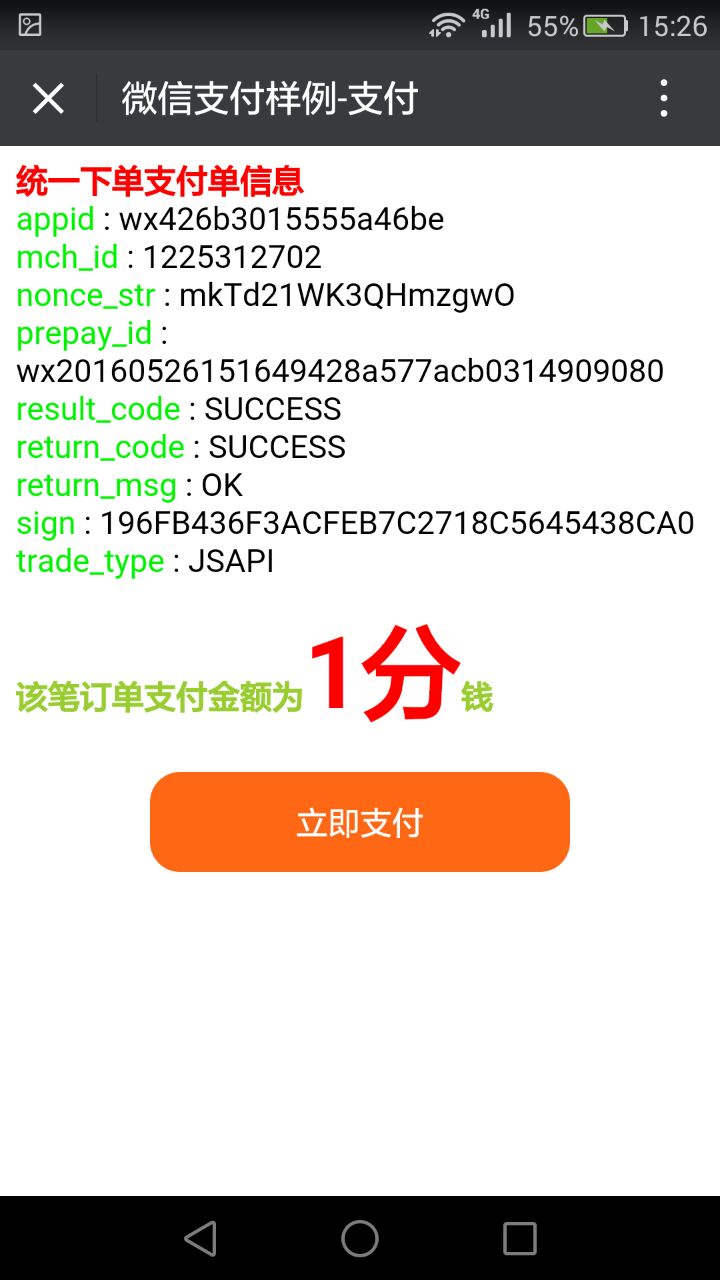Tap the orange 立即支付 pay button
Viewport: 720px width, 1280px height.
pos(360,822)
